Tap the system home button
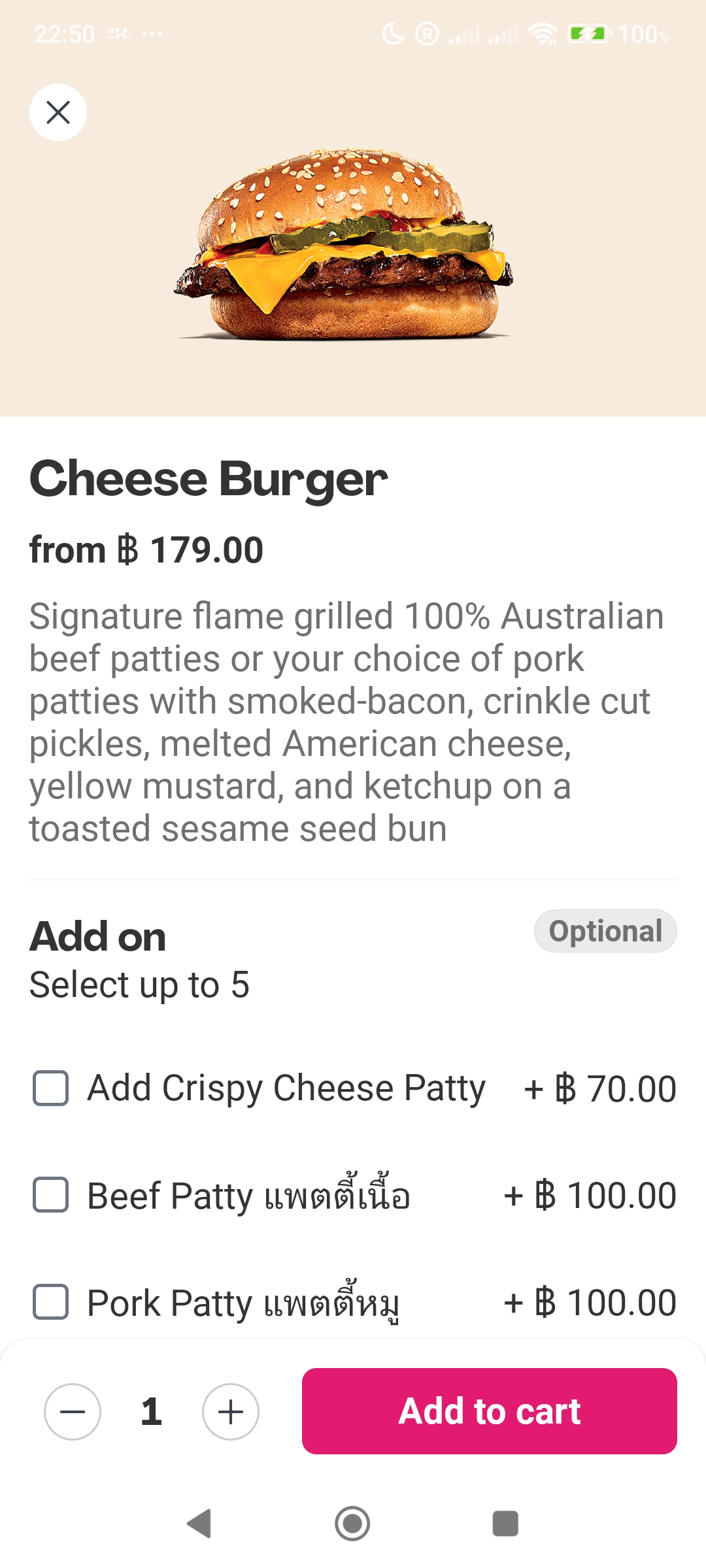The width and height of the screenshot is (706, 1568). (352, 1524)
